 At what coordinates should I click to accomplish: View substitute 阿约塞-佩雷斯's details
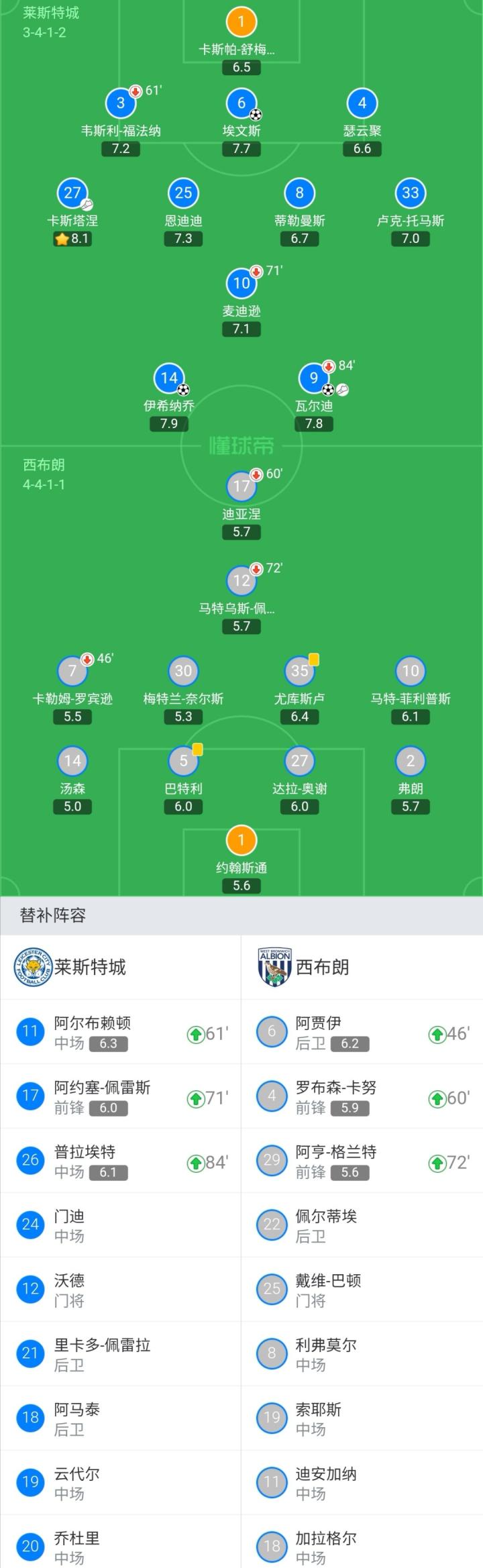pos(121,1096)
